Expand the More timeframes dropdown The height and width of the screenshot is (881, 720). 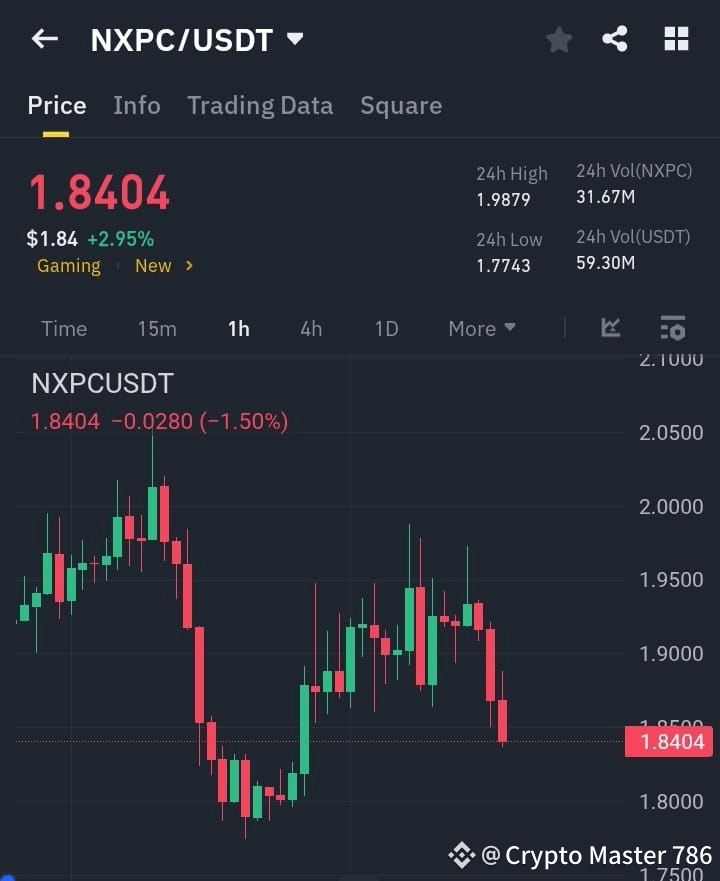coord(481,328)
